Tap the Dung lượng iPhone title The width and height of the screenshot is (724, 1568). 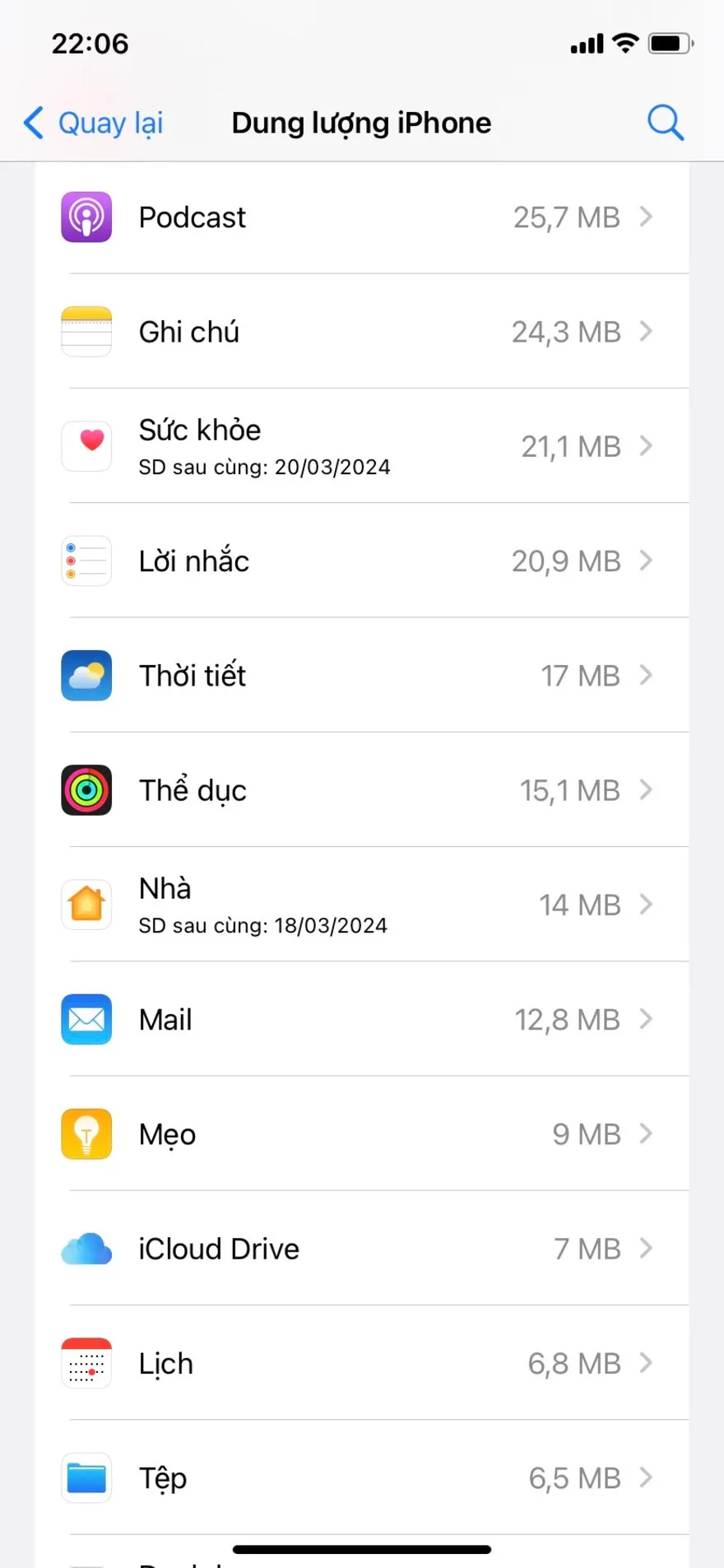(360, 122)
